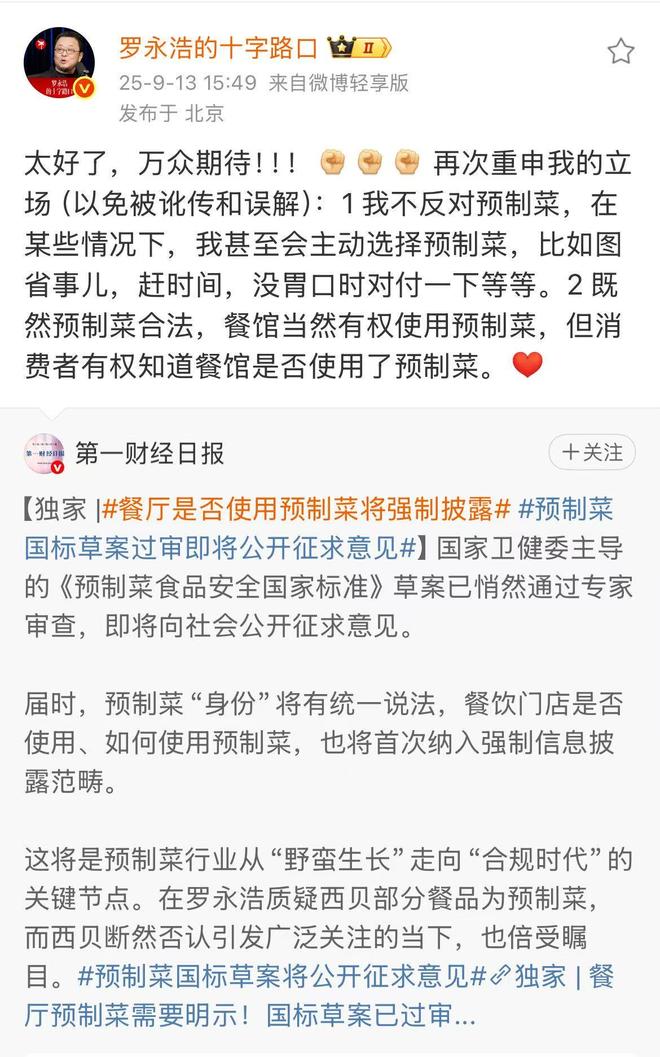Screen dimensions: 660x1057
Task: Open 罗永浩的十字路口 username link
Action: [218, 47]
